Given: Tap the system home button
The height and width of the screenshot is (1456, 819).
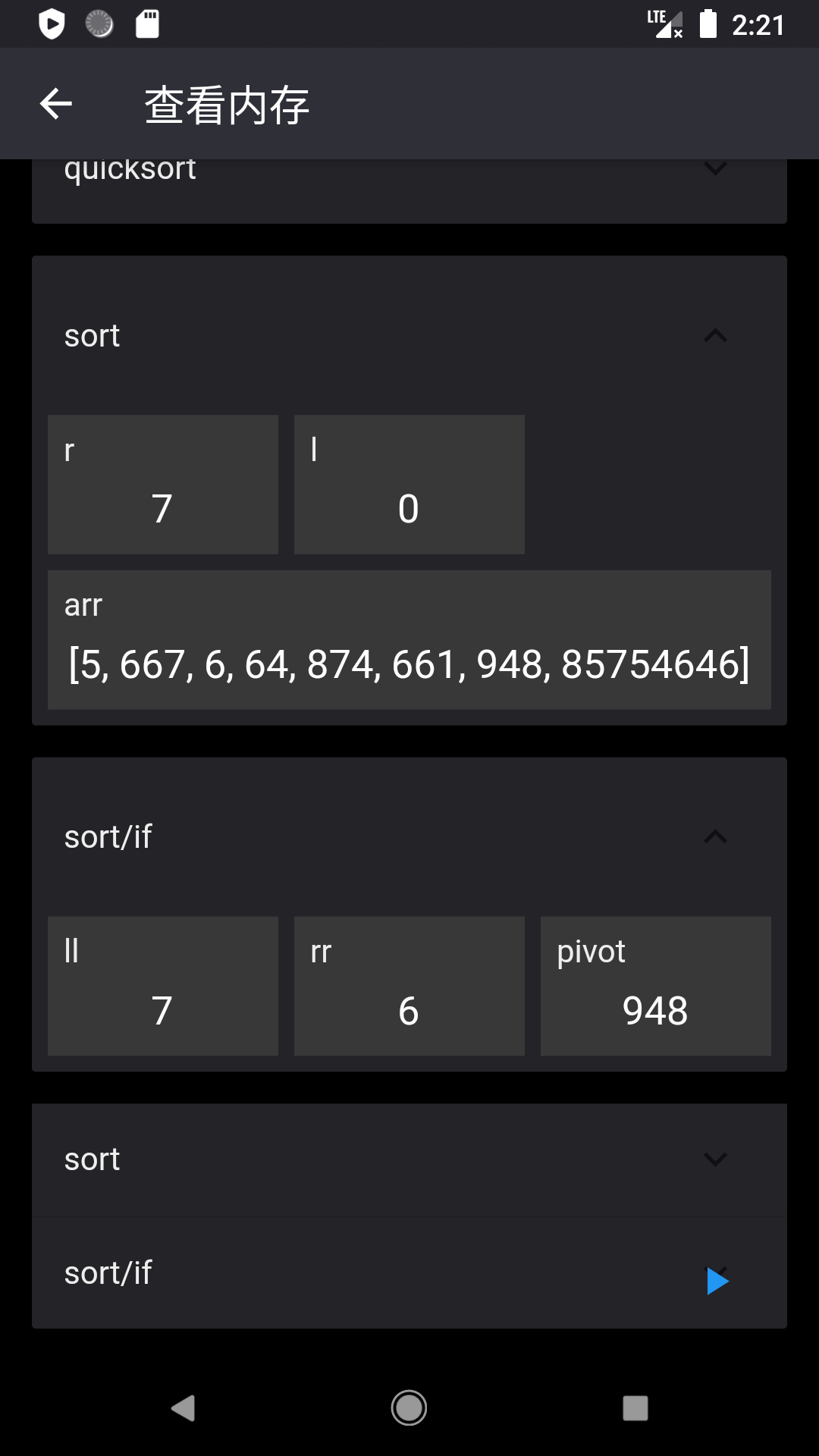Looking at the screenshot, I should tap(409, 1408).
